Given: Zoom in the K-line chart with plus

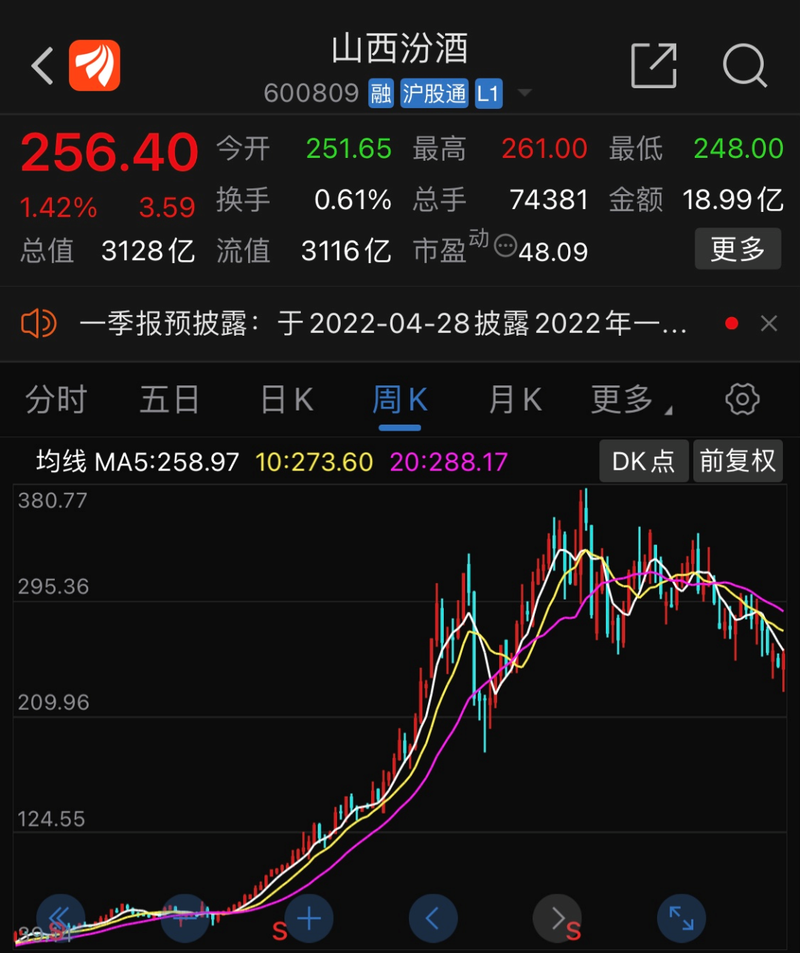Looking at the screenshot, I should [x=308, y=917].
